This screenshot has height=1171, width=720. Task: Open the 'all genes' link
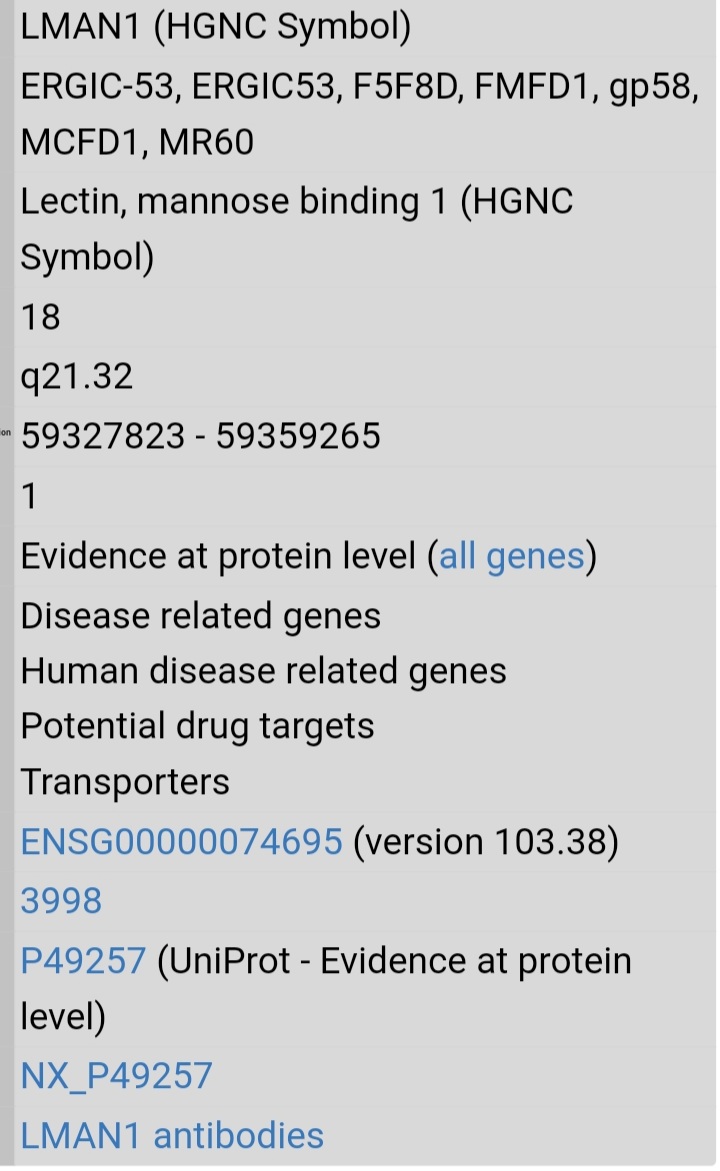(512, 557)
